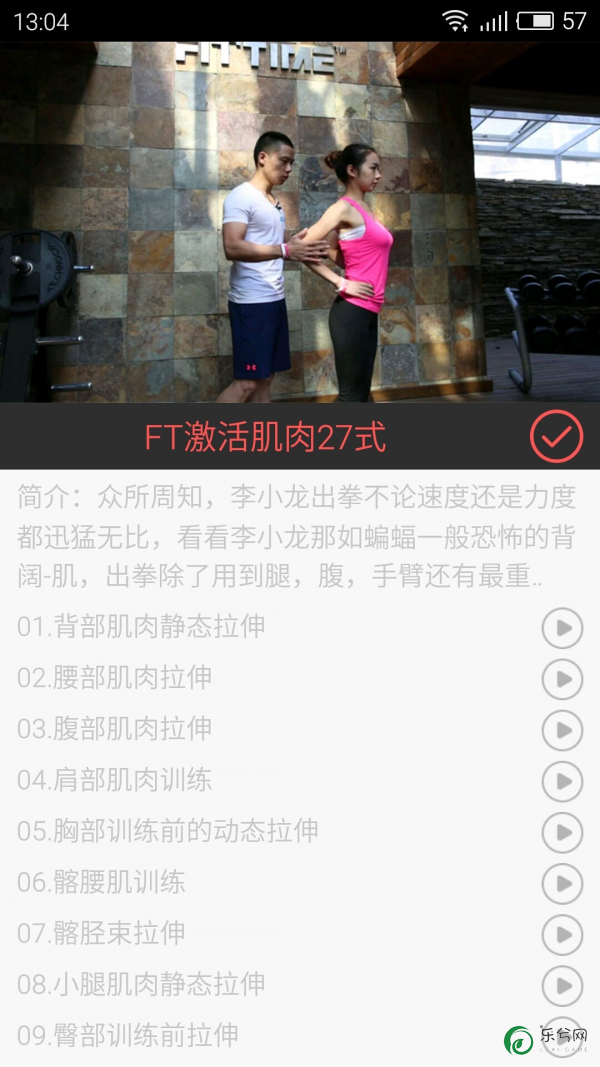Tap the trainer video at the top
This screenshot has height=1067, width=600.
click(300, 222)
